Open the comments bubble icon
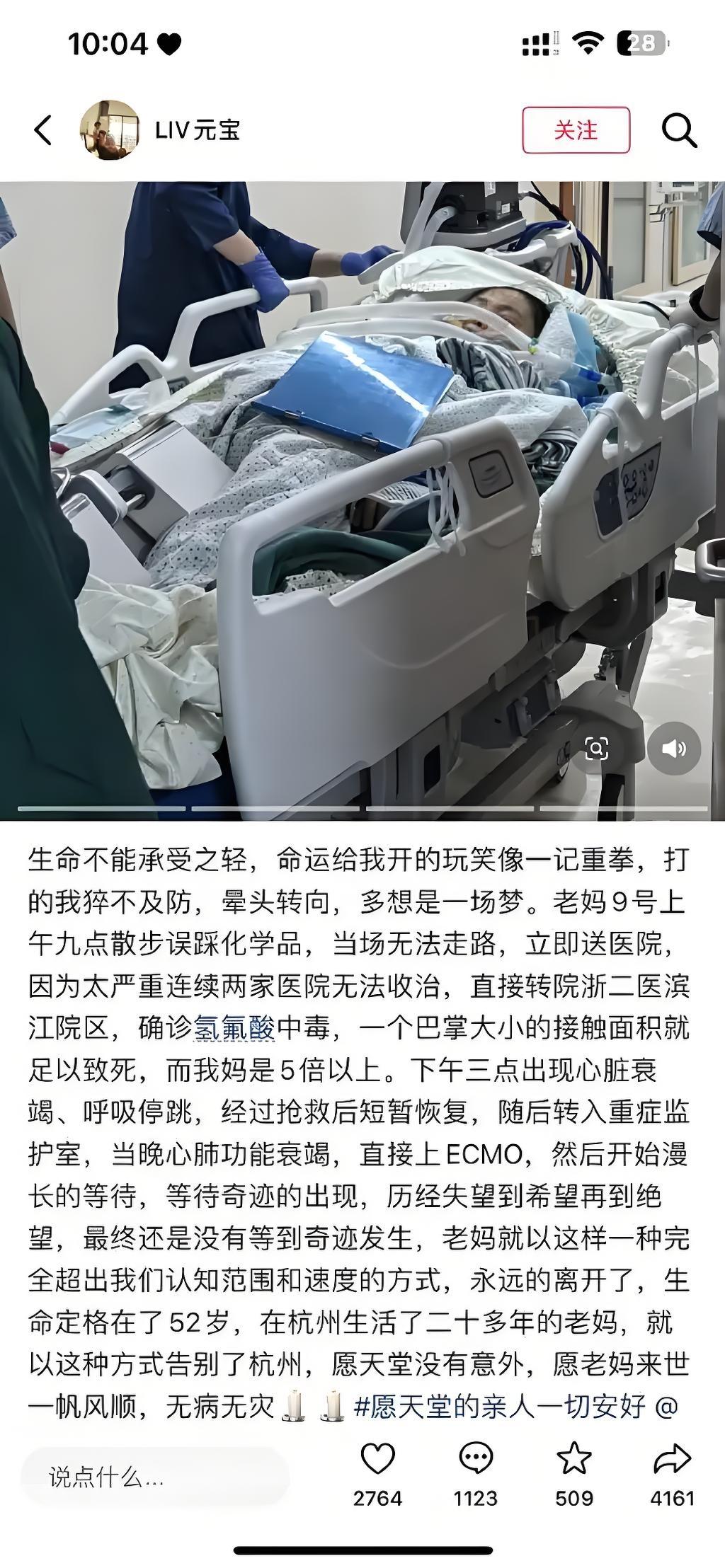 point(475,1460)
